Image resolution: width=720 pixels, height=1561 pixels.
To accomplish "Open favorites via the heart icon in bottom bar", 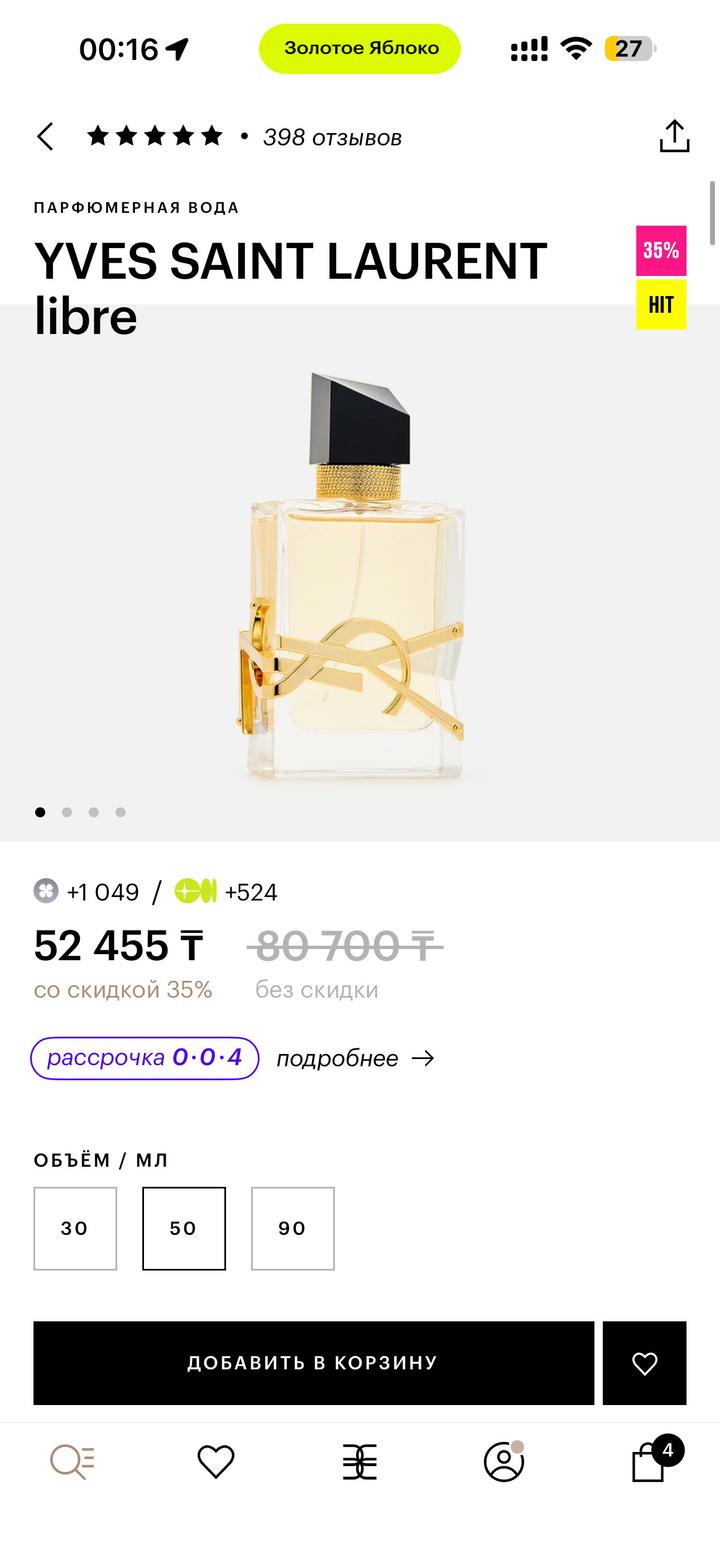I will click(216, 1462).
